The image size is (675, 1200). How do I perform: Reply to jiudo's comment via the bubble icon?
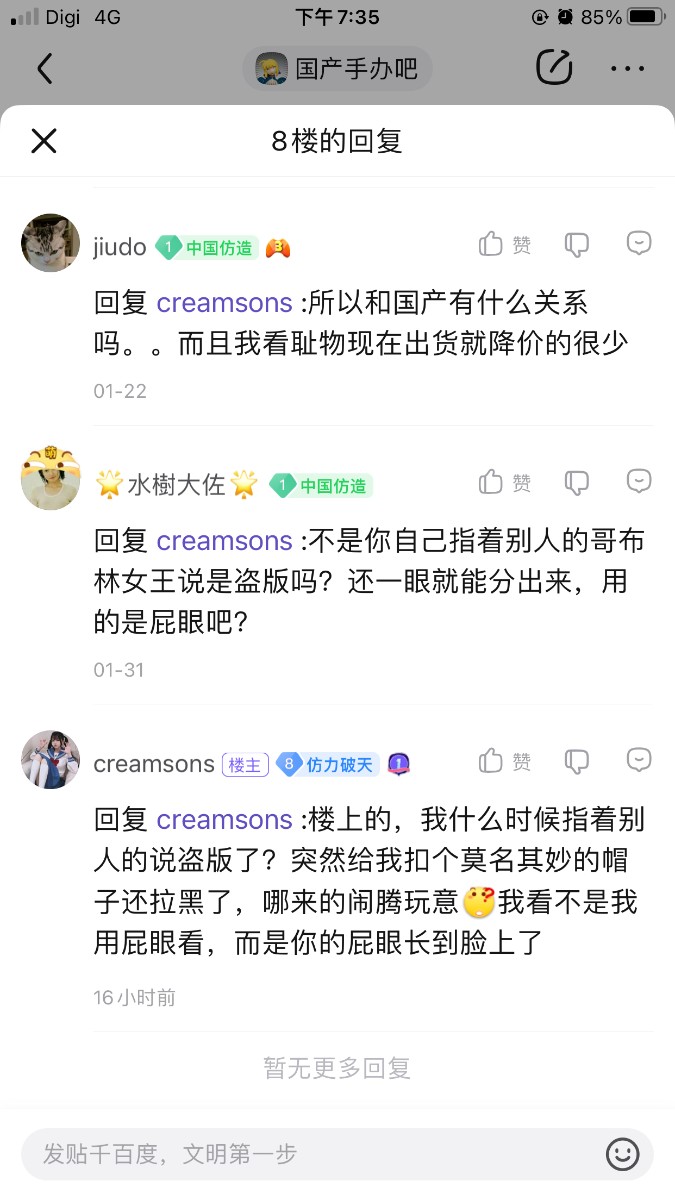pos(639,243)
